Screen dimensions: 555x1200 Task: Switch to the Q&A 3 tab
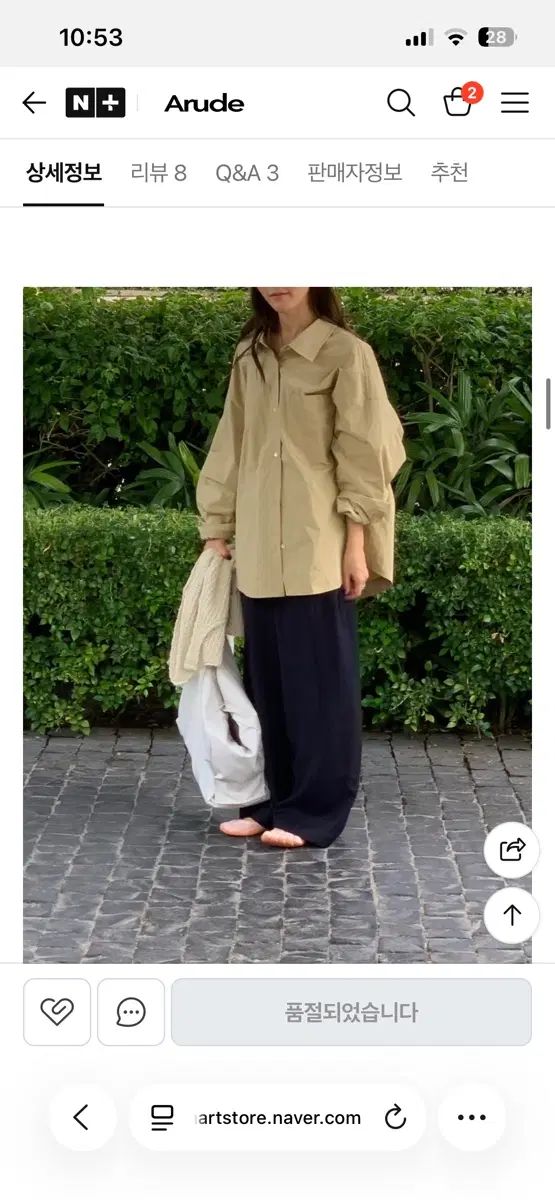click(x=247, y=173)
